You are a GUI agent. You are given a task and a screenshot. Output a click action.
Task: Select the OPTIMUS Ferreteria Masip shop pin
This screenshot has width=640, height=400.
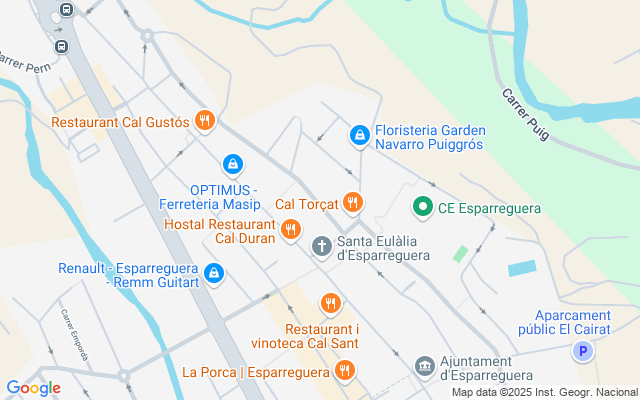233,165
